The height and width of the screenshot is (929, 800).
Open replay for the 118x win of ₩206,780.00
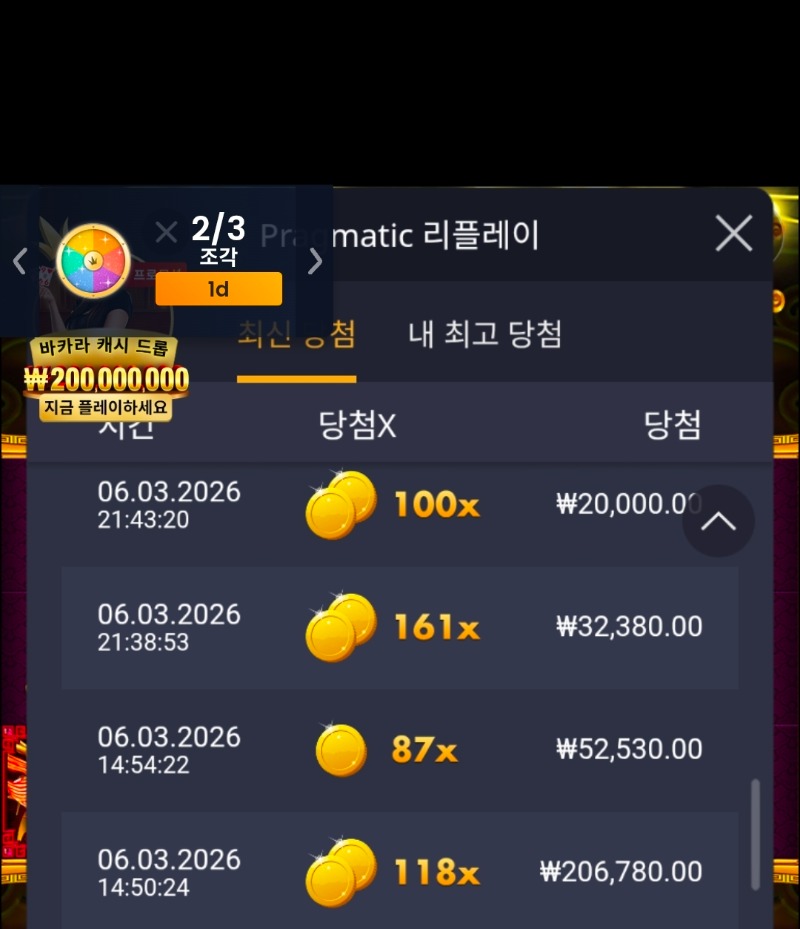[400, 872]
